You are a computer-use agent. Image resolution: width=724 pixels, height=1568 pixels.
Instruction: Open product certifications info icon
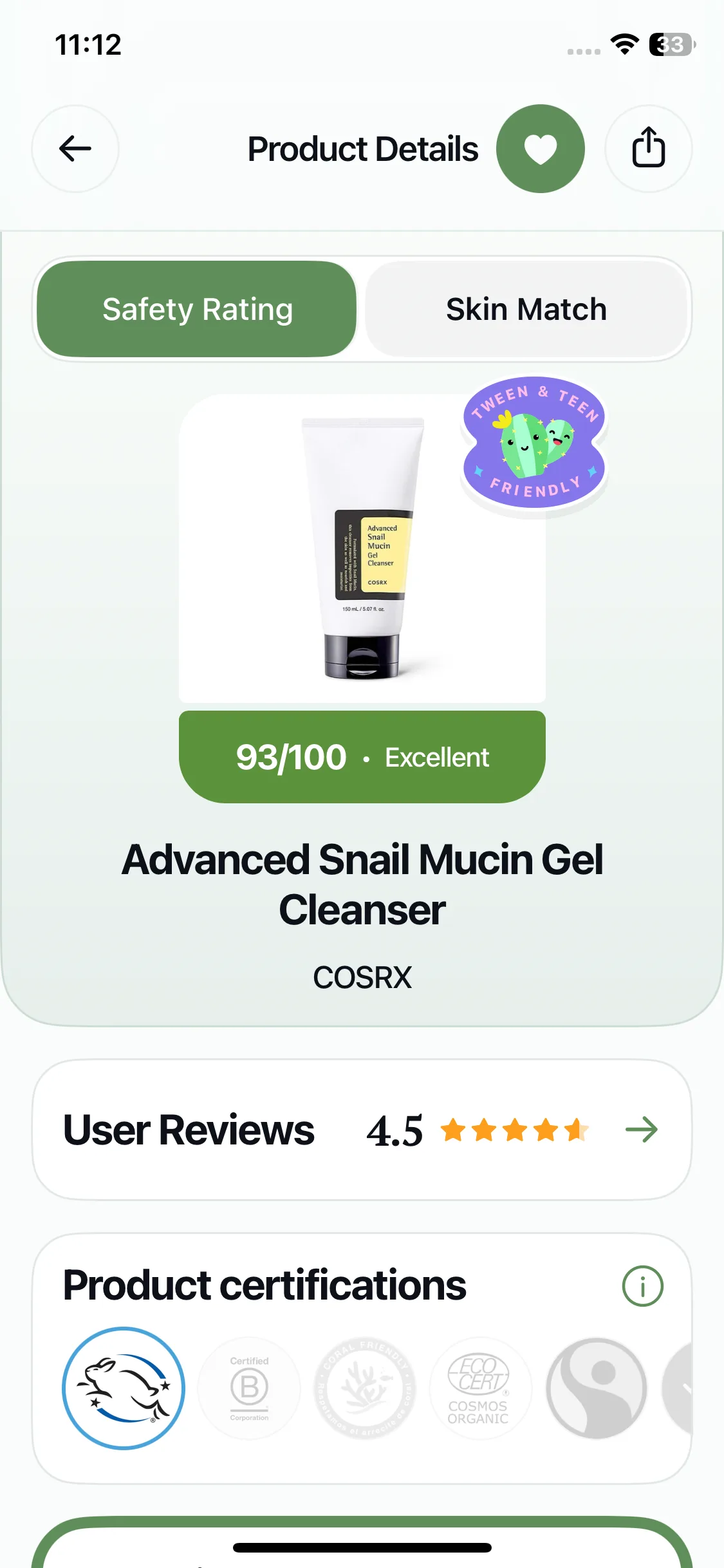pos(642,1286)
